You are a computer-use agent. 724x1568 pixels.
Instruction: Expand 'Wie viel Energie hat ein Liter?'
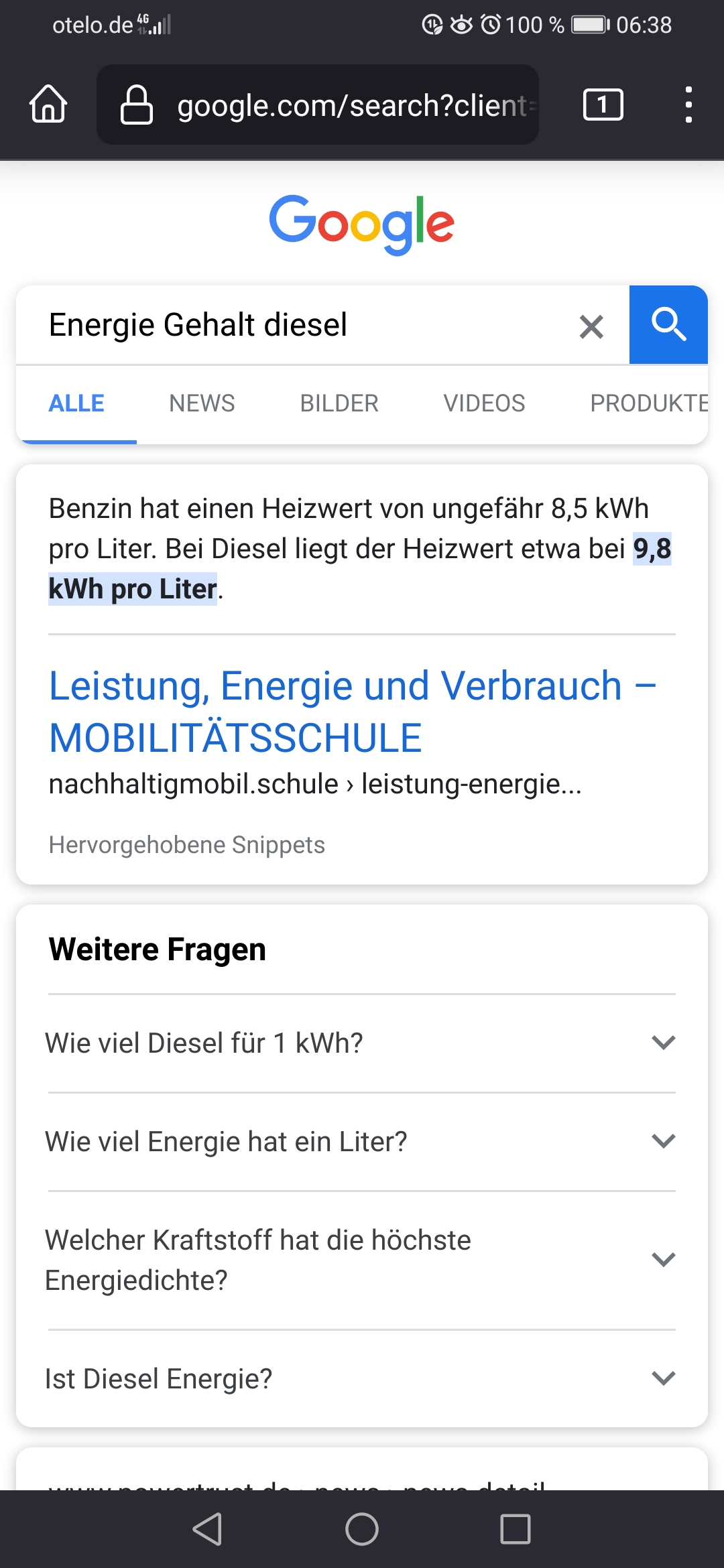click(x=362, y=1142)
